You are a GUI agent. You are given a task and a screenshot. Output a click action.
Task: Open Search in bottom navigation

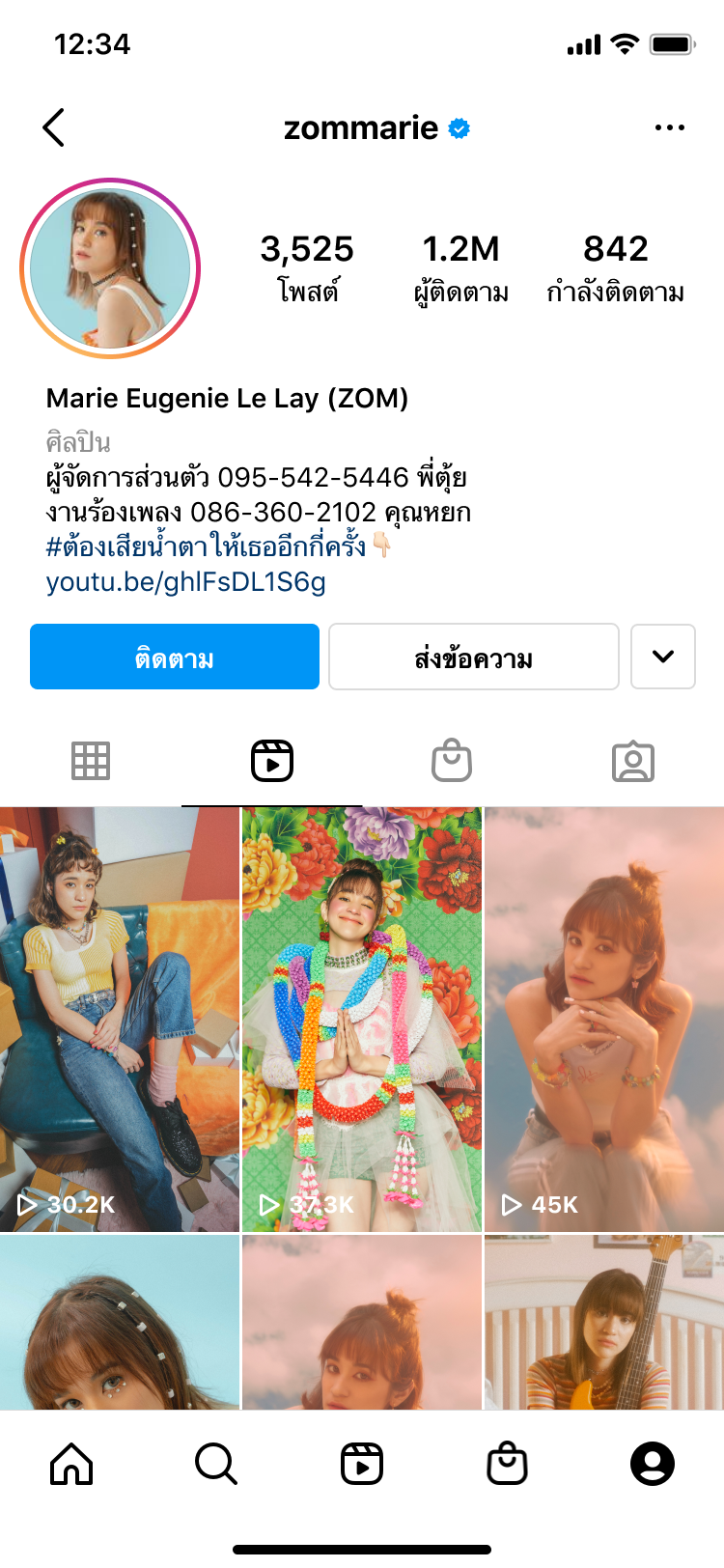click(x=216, y=1464)
